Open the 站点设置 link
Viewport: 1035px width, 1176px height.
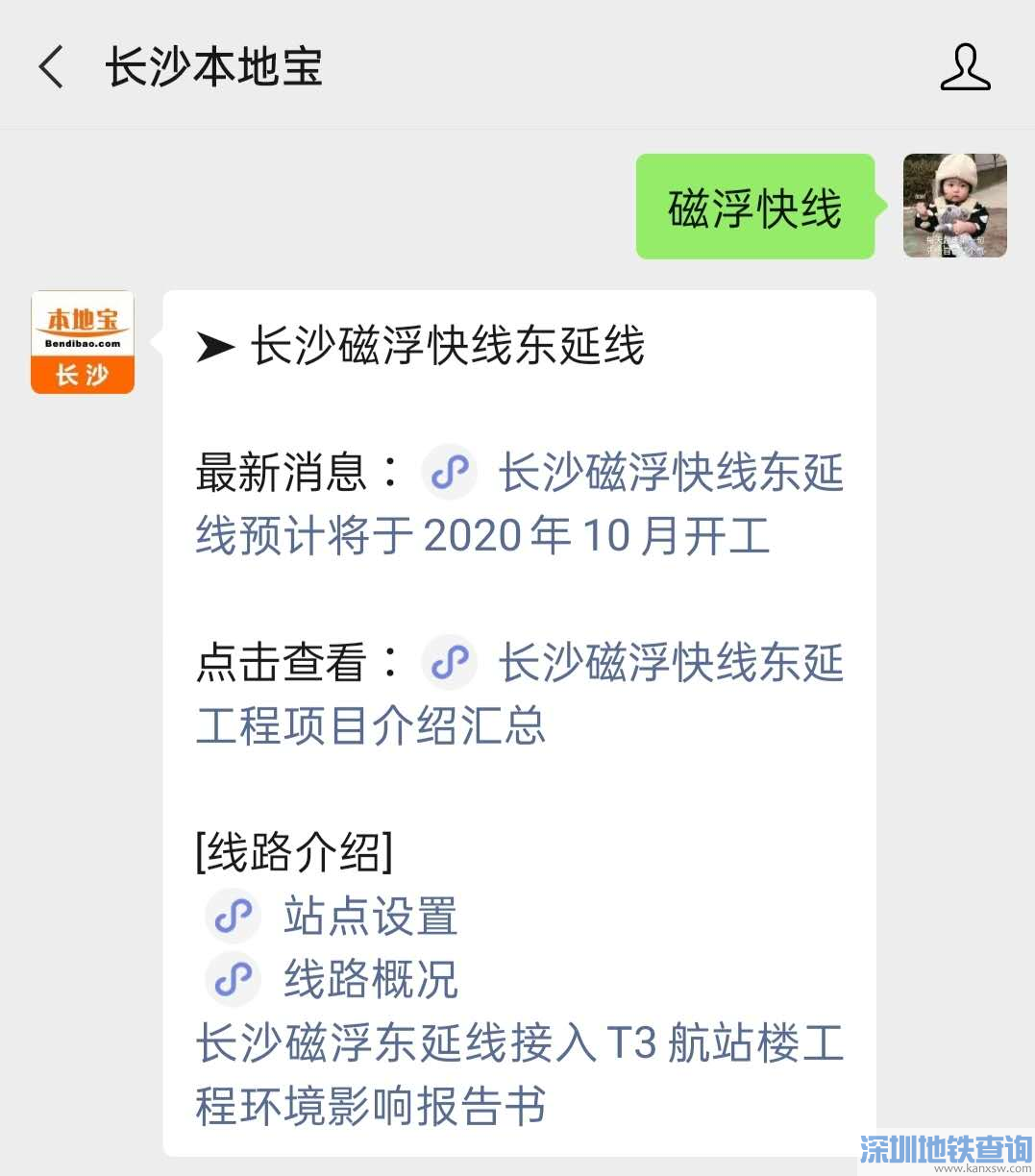click(x=369, y=916)
